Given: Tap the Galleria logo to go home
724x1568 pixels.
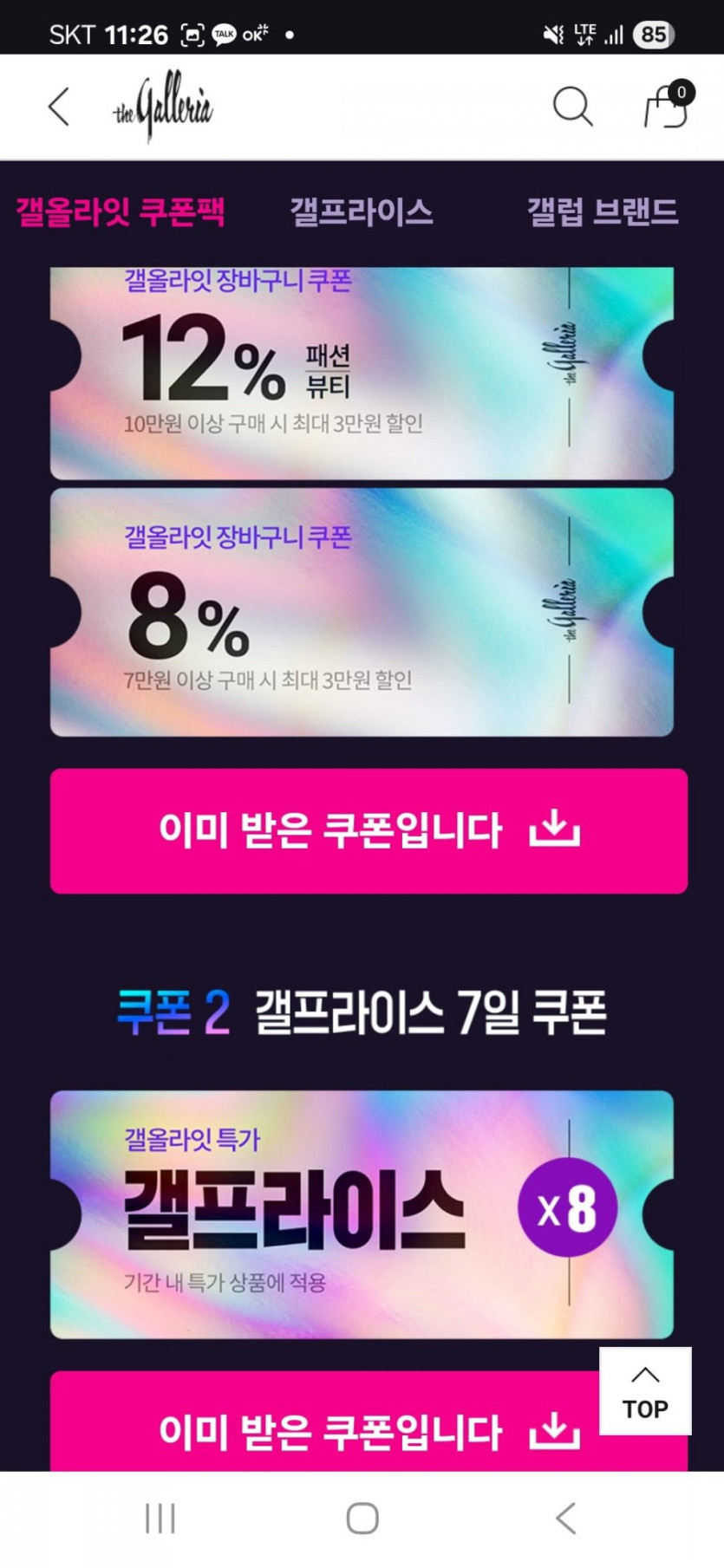Looking at the screenshot, I should [x=162, y=106].
